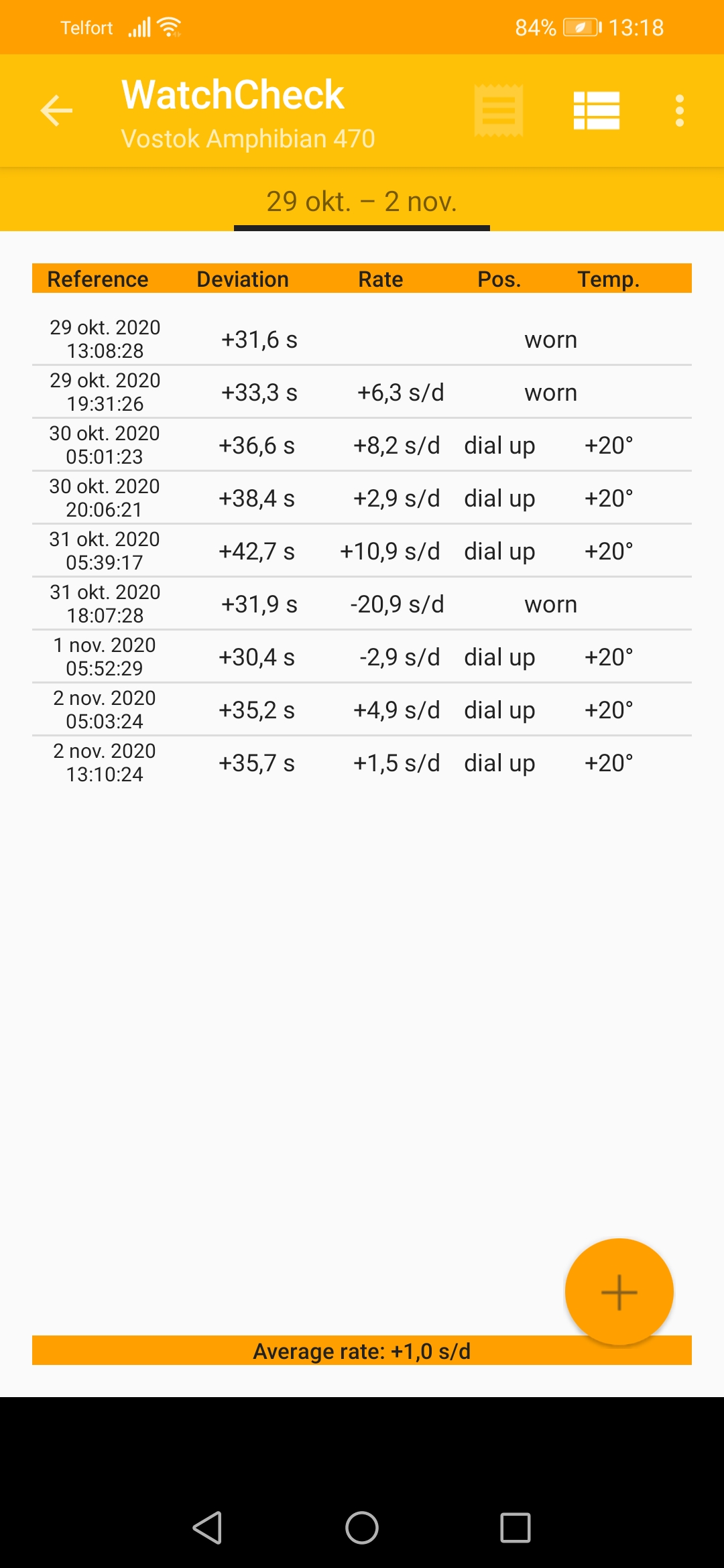Image resolution: width=724 pixels, height=1568 pixels.
Task: Open the 31 okt. 2020 18:07:28 entry
Action: tap(362, 604)
